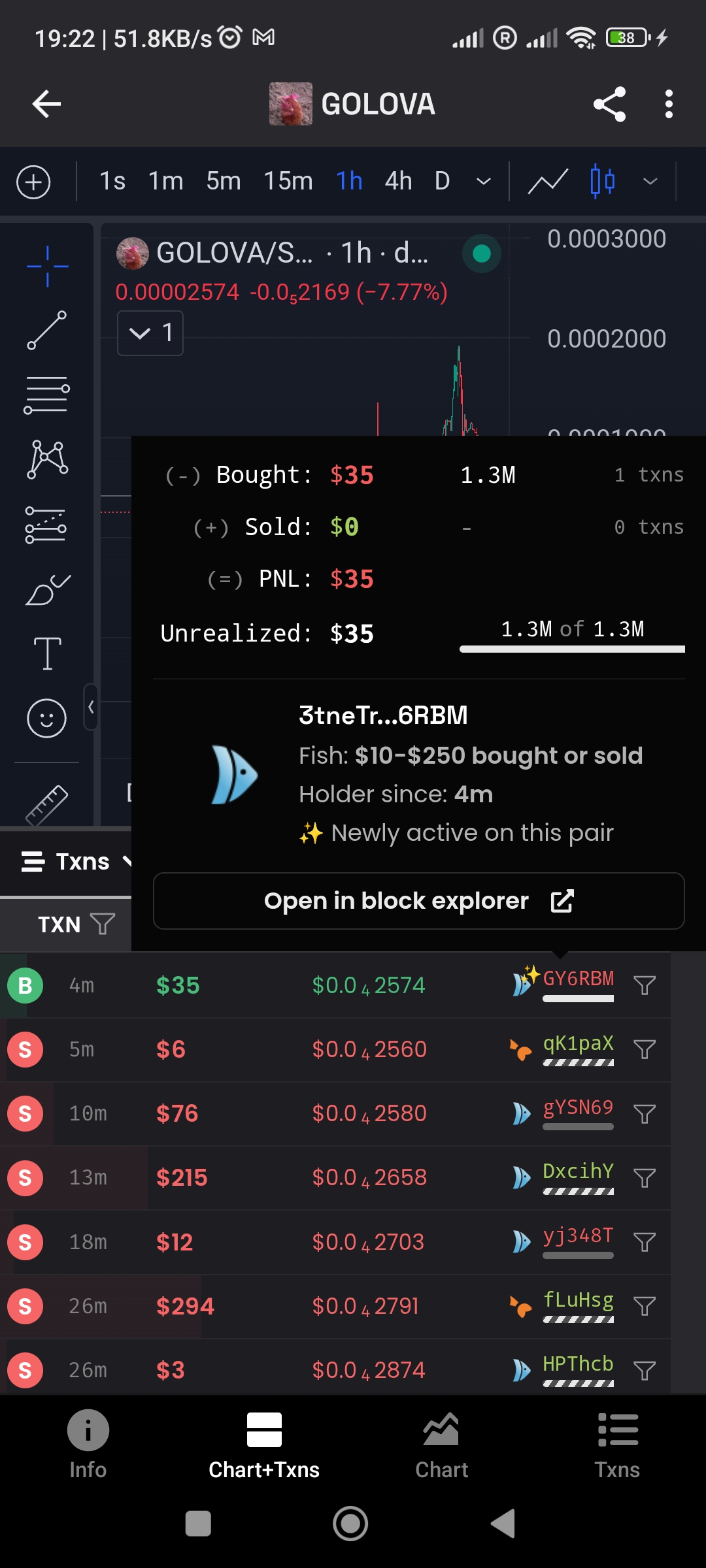
Task: Add a chart with the plus circle icon
Action: [33, 182]
